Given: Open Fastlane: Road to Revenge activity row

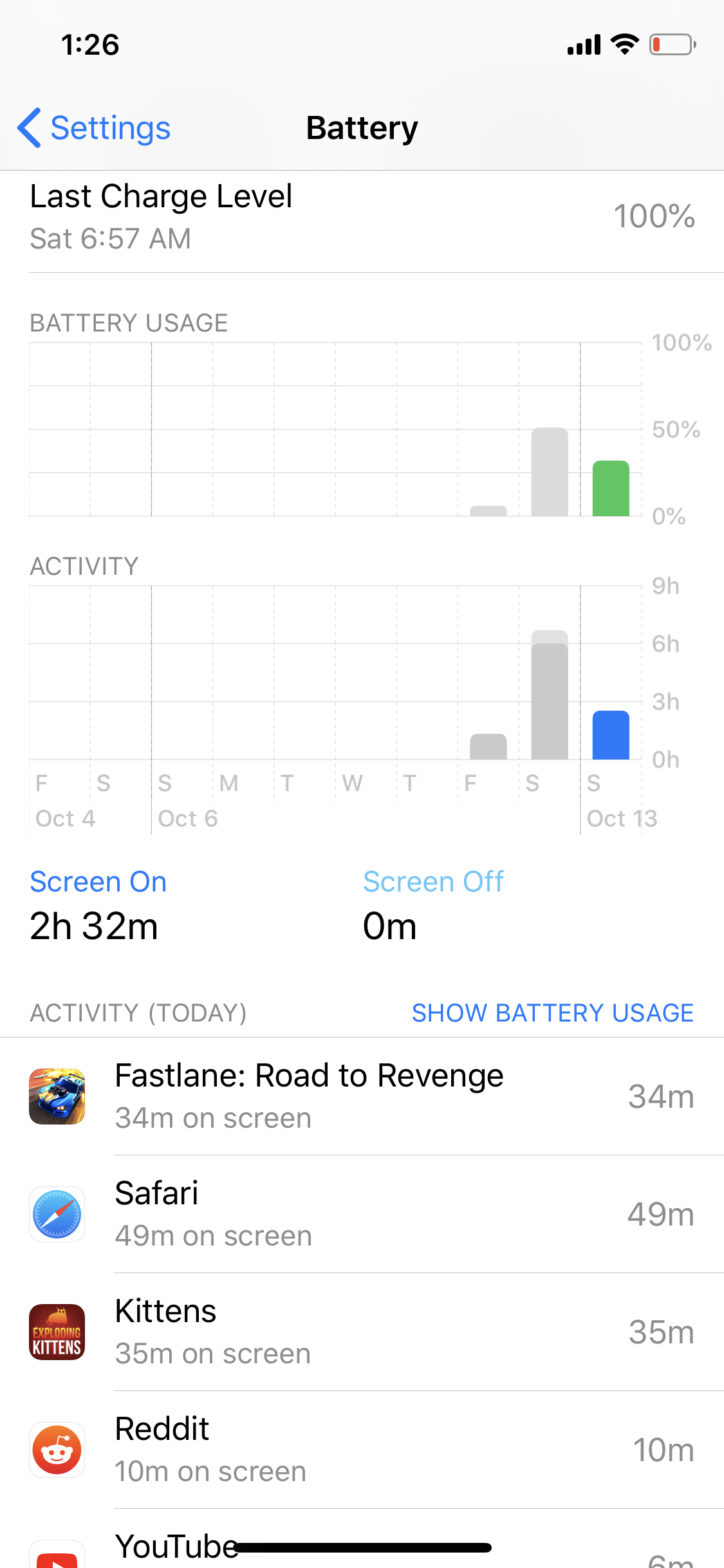Looking at the screenshot, I should click(x=362, y=1096).
